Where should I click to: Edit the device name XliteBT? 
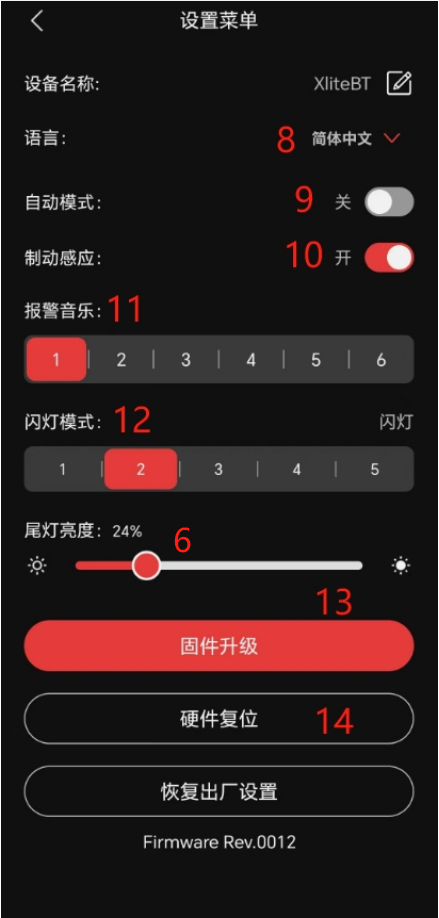(399, 83)
